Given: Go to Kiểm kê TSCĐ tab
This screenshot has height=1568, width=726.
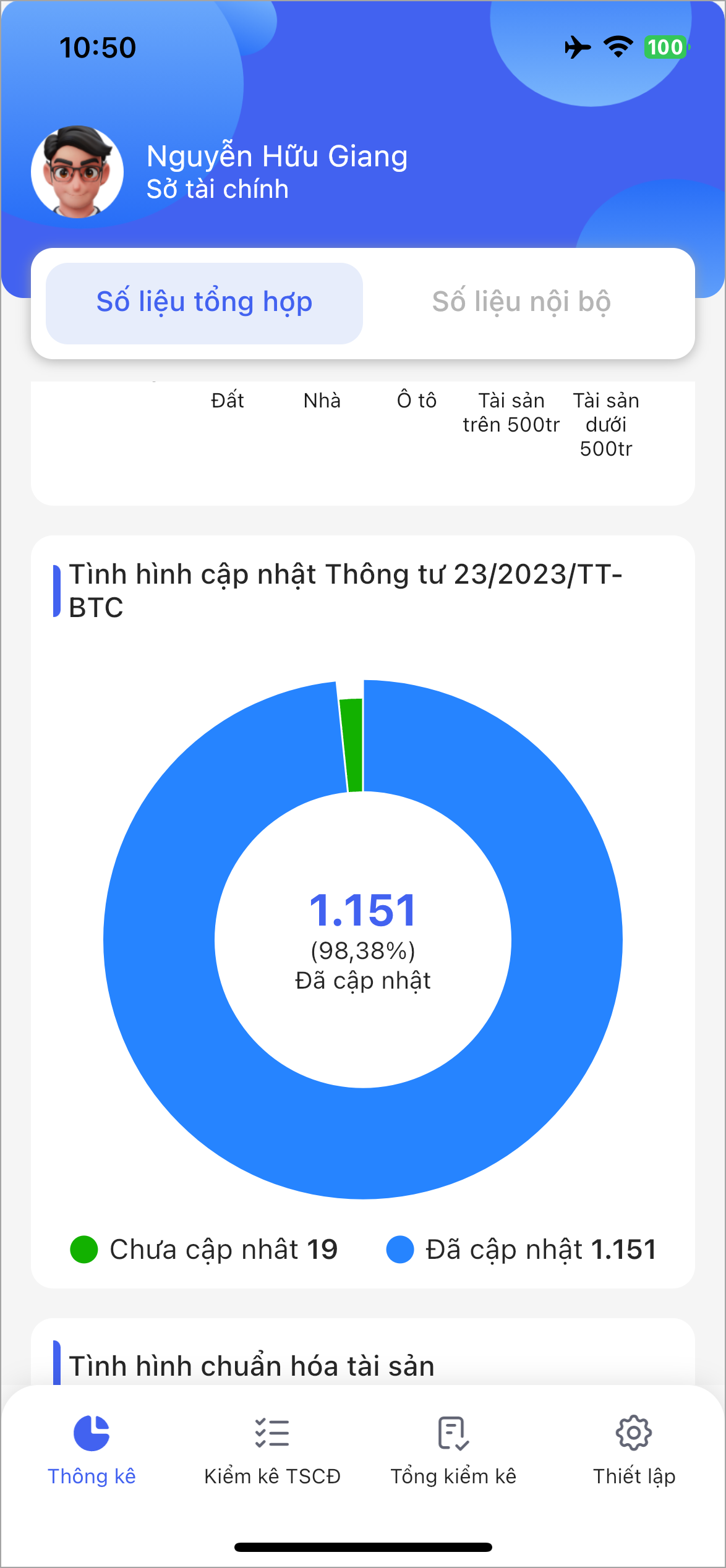Looking at the screenshot, I should click(272, 1450).
